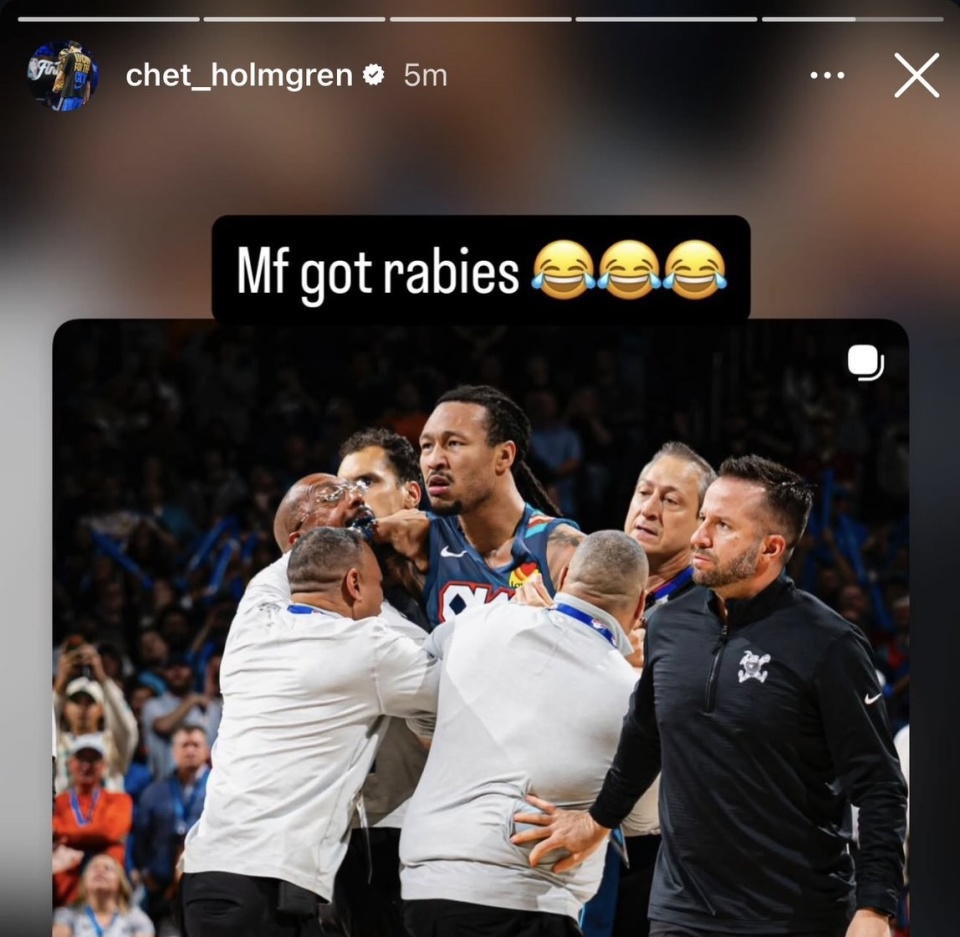
Task: Close the story viewer
Action: 916,75
